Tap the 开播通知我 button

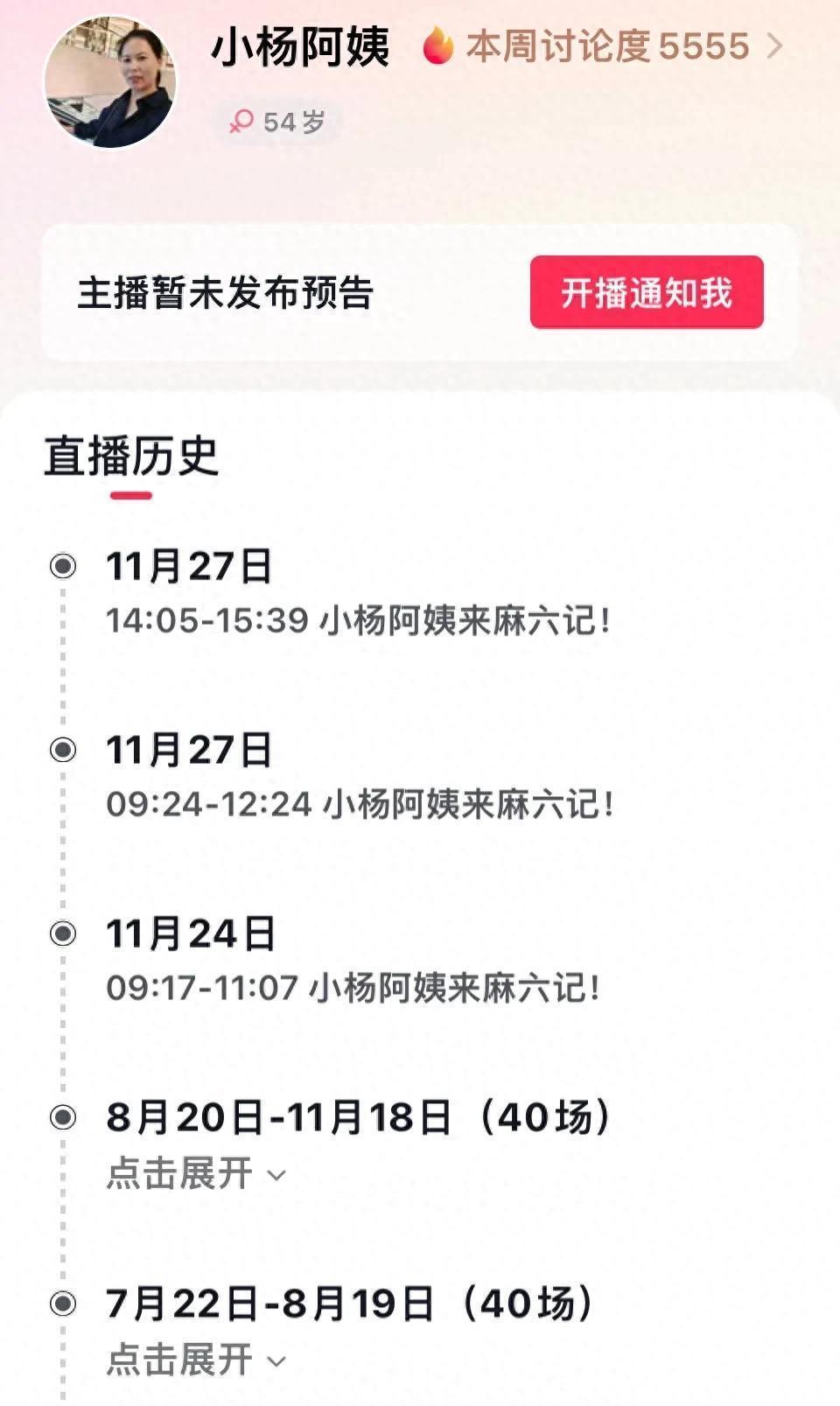[646, 292]
